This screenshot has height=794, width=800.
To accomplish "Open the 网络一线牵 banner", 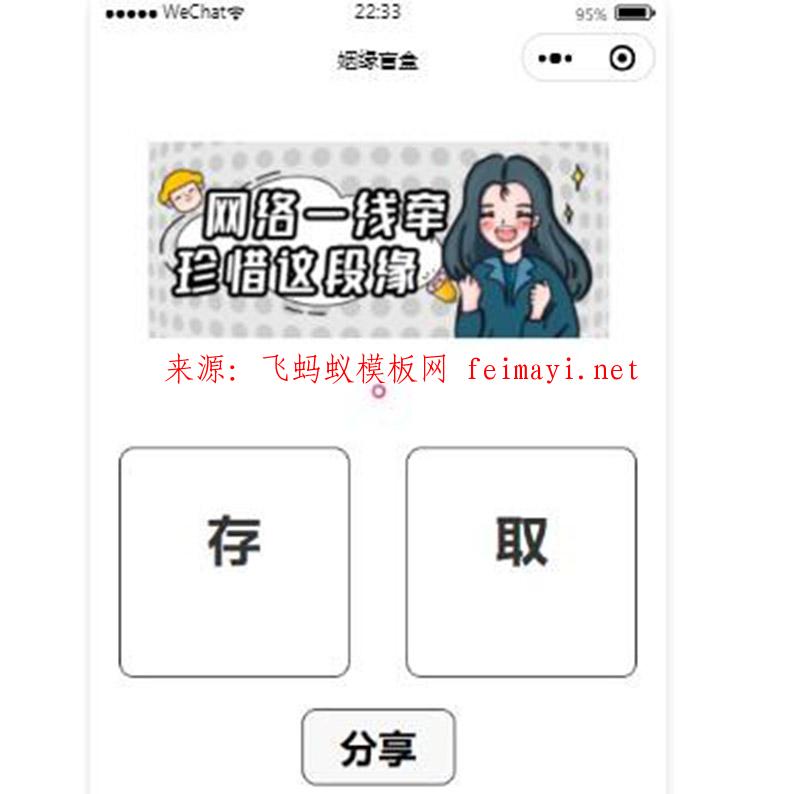I will tap(378, 240).
